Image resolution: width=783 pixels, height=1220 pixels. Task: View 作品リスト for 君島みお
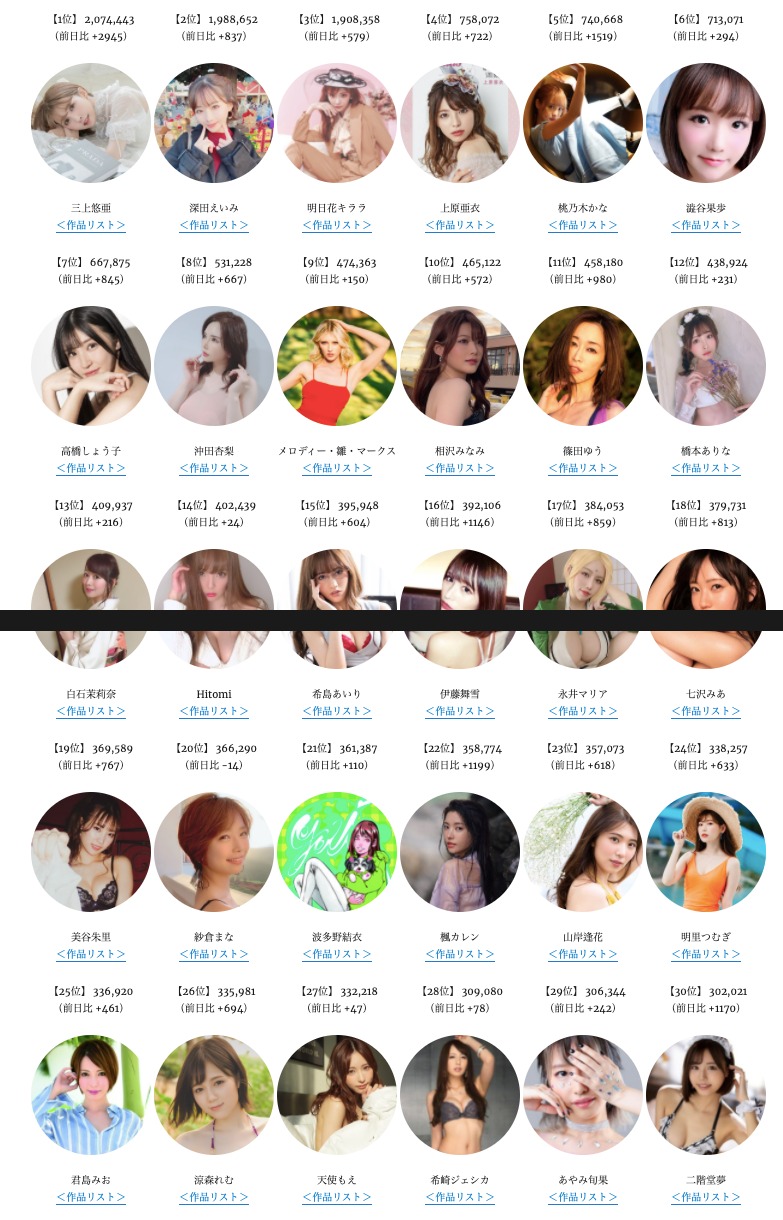(x=91, y=1198)
